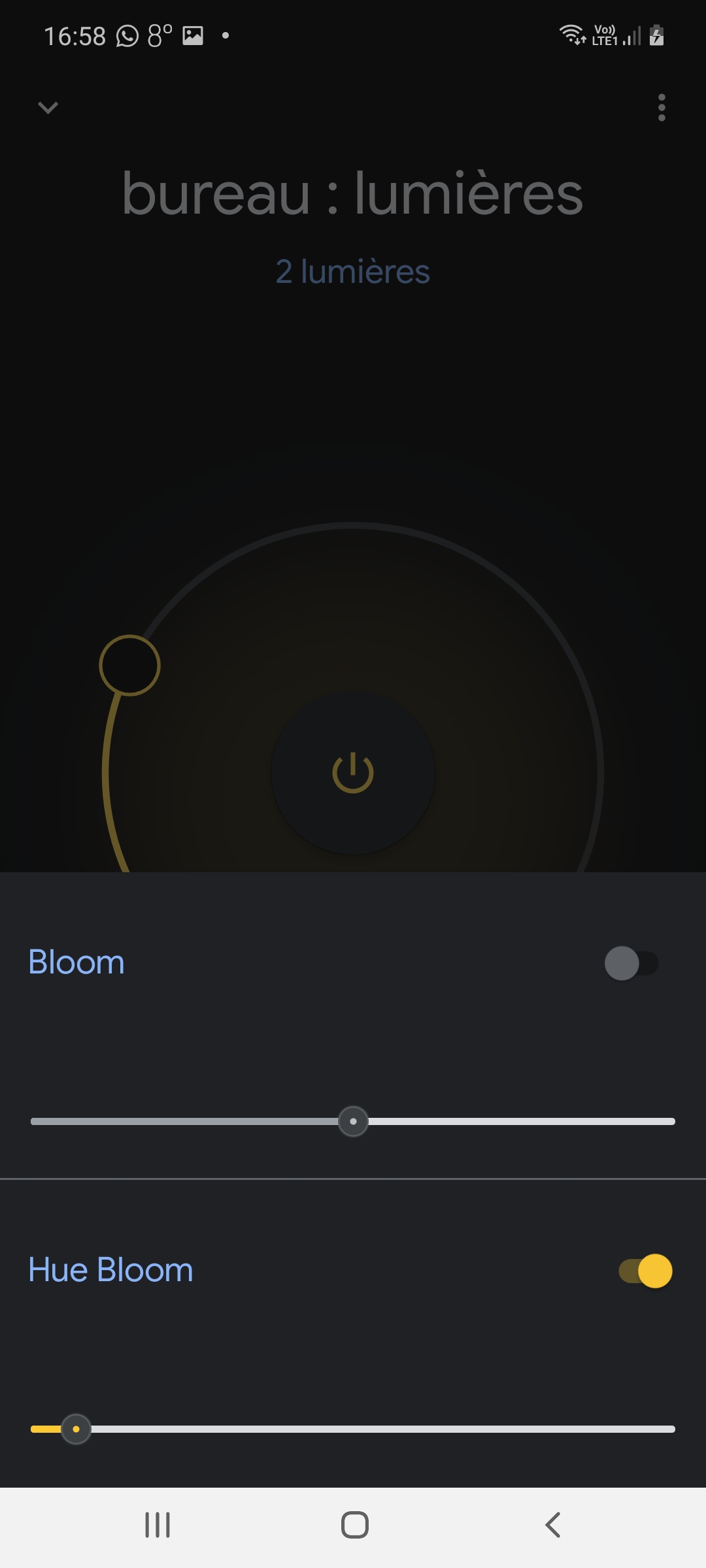Tap the Bloom brightness slider handle
706x1568 pixels.
pos(353,1122)
